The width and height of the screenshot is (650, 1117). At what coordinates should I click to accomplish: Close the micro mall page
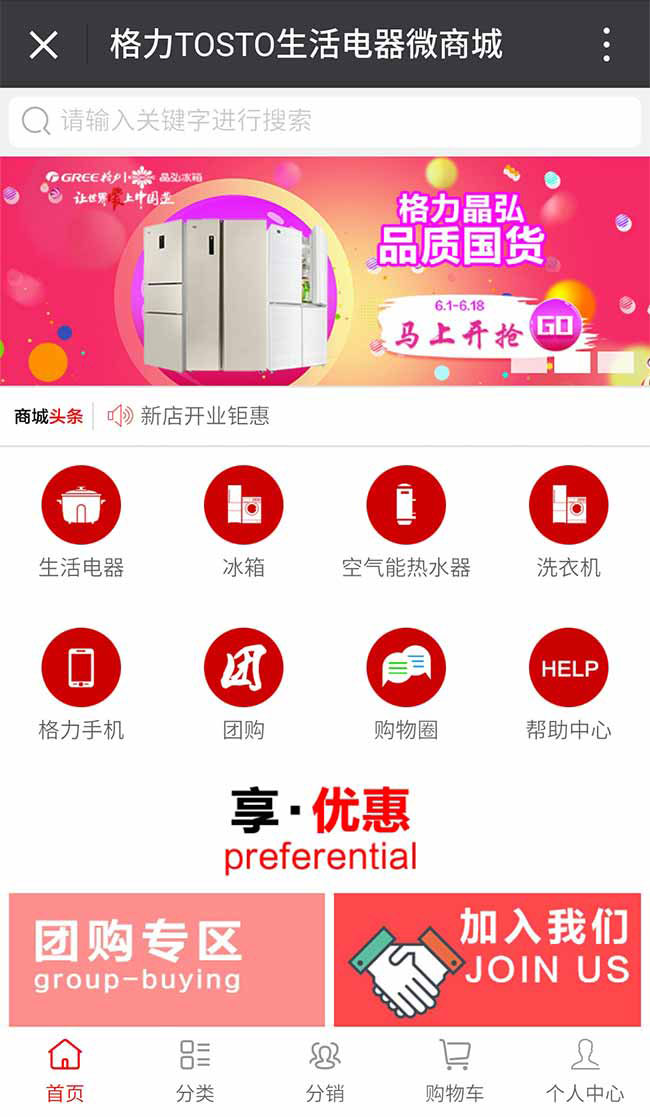(43, 45)
